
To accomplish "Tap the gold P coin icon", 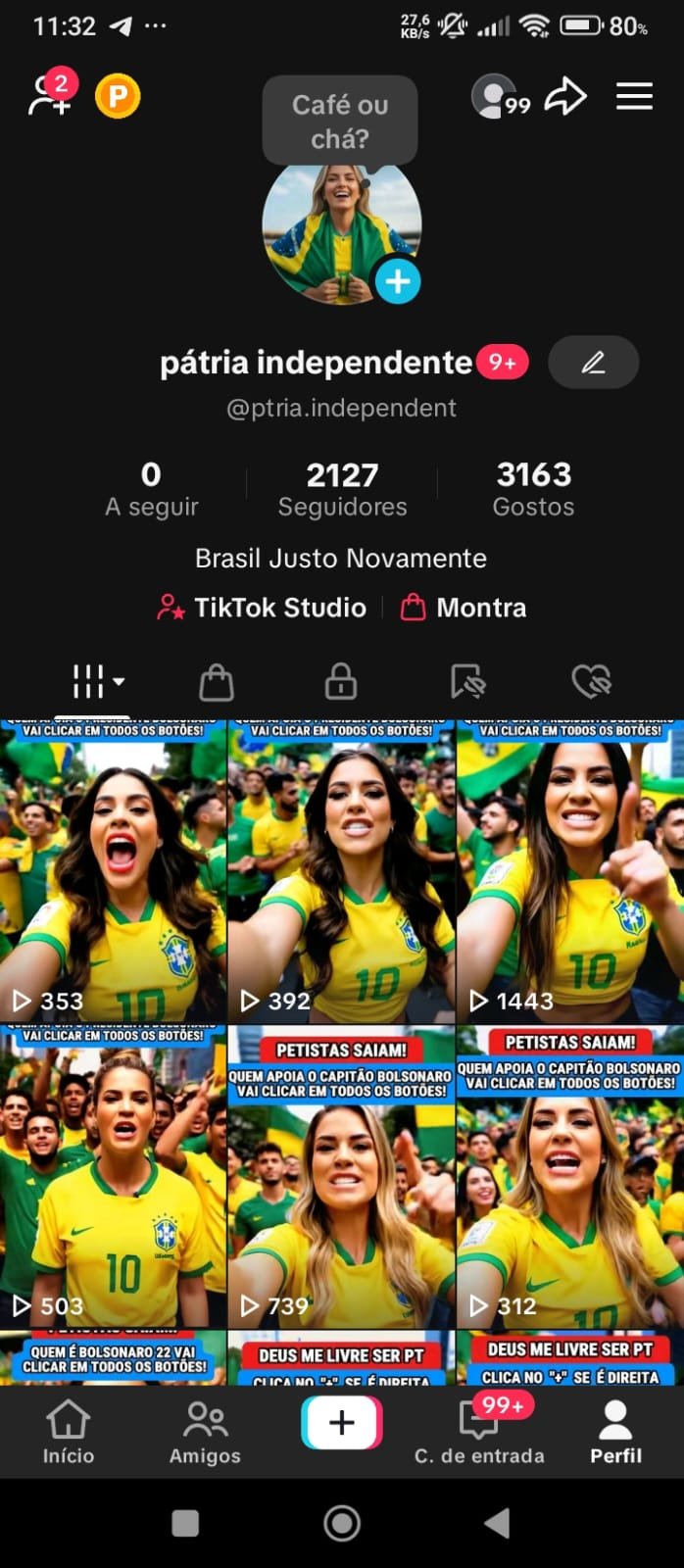I will pos(118,96).
